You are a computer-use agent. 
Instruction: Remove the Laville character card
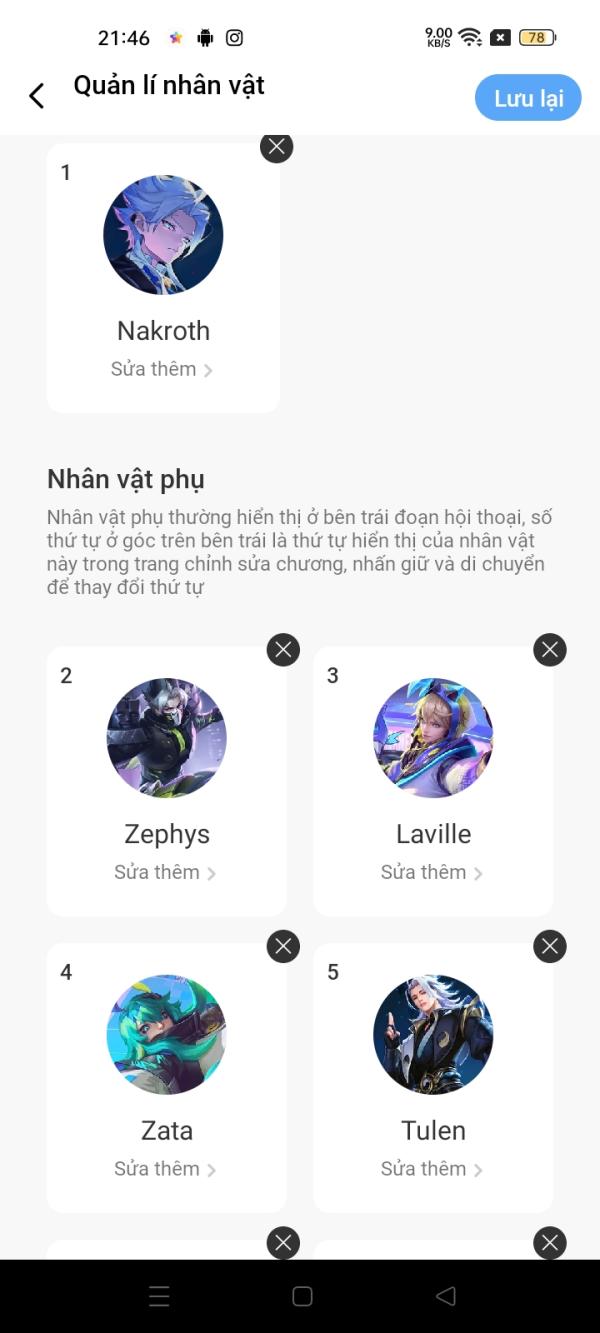pos(549,650)
